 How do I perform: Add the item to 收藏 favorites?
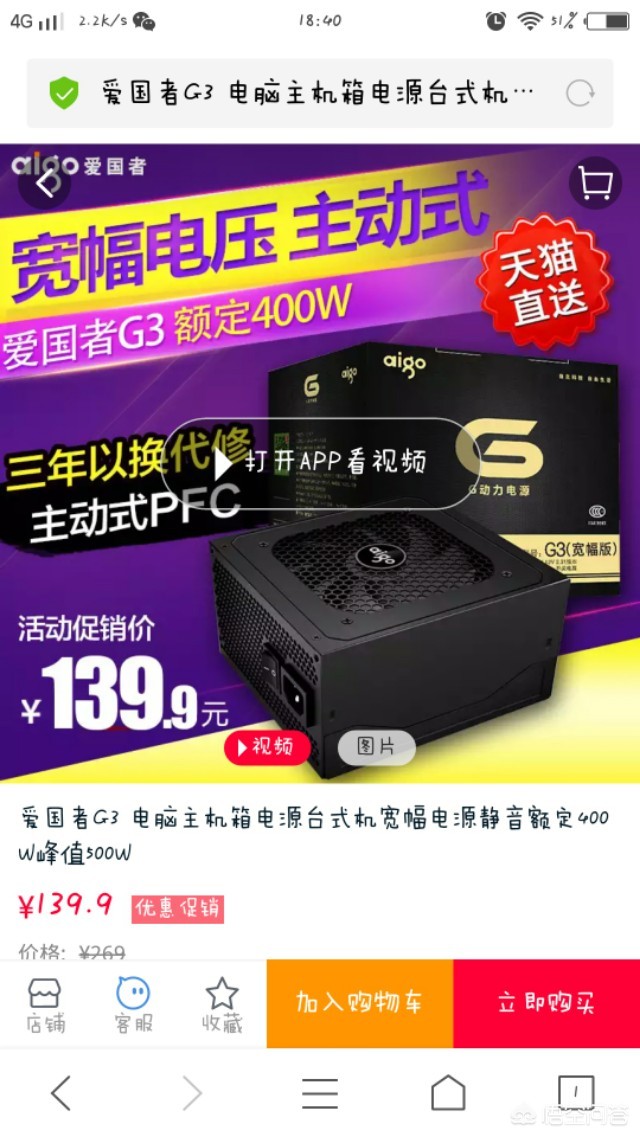[x=221, y=1004]
